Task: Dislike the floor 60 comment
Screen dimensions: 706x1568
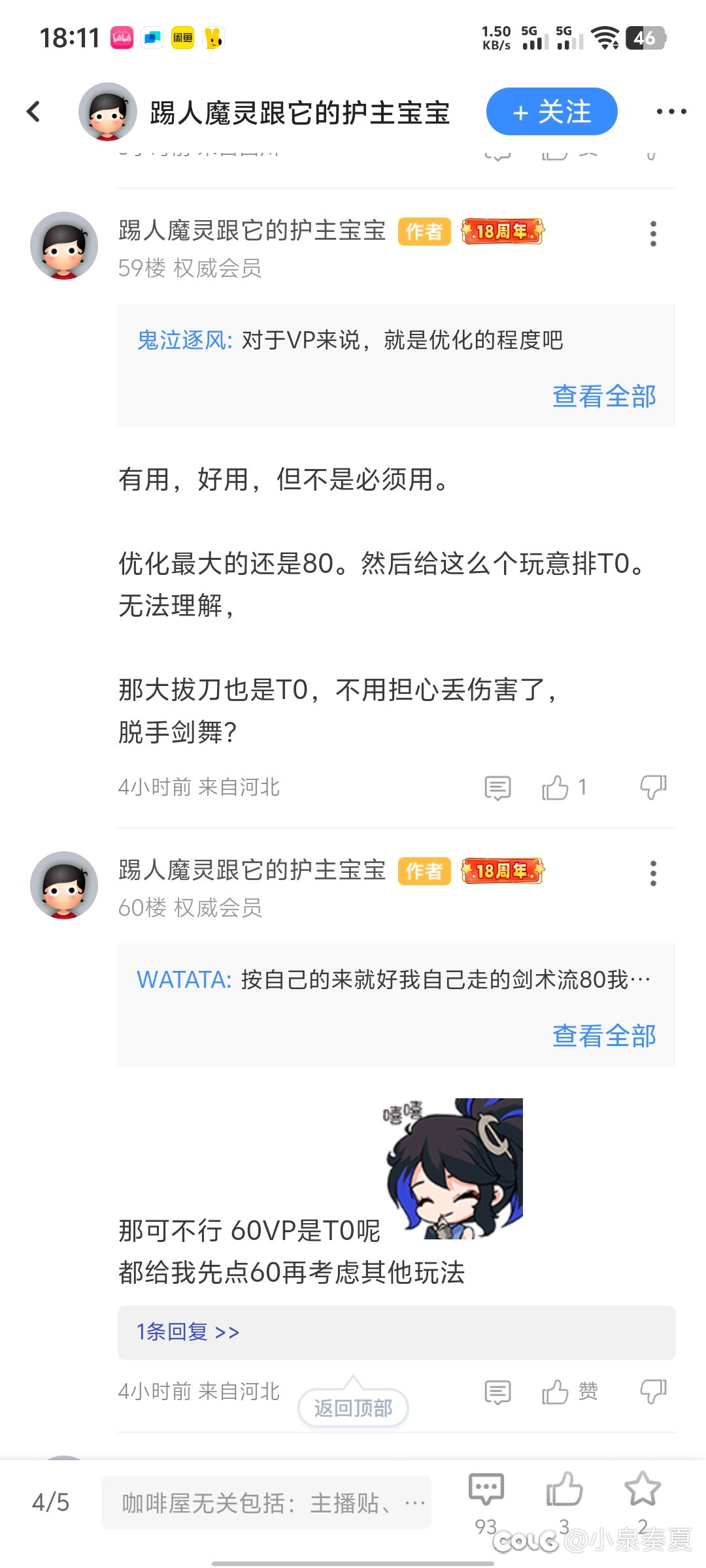Action: click(x=653, y=1392)
